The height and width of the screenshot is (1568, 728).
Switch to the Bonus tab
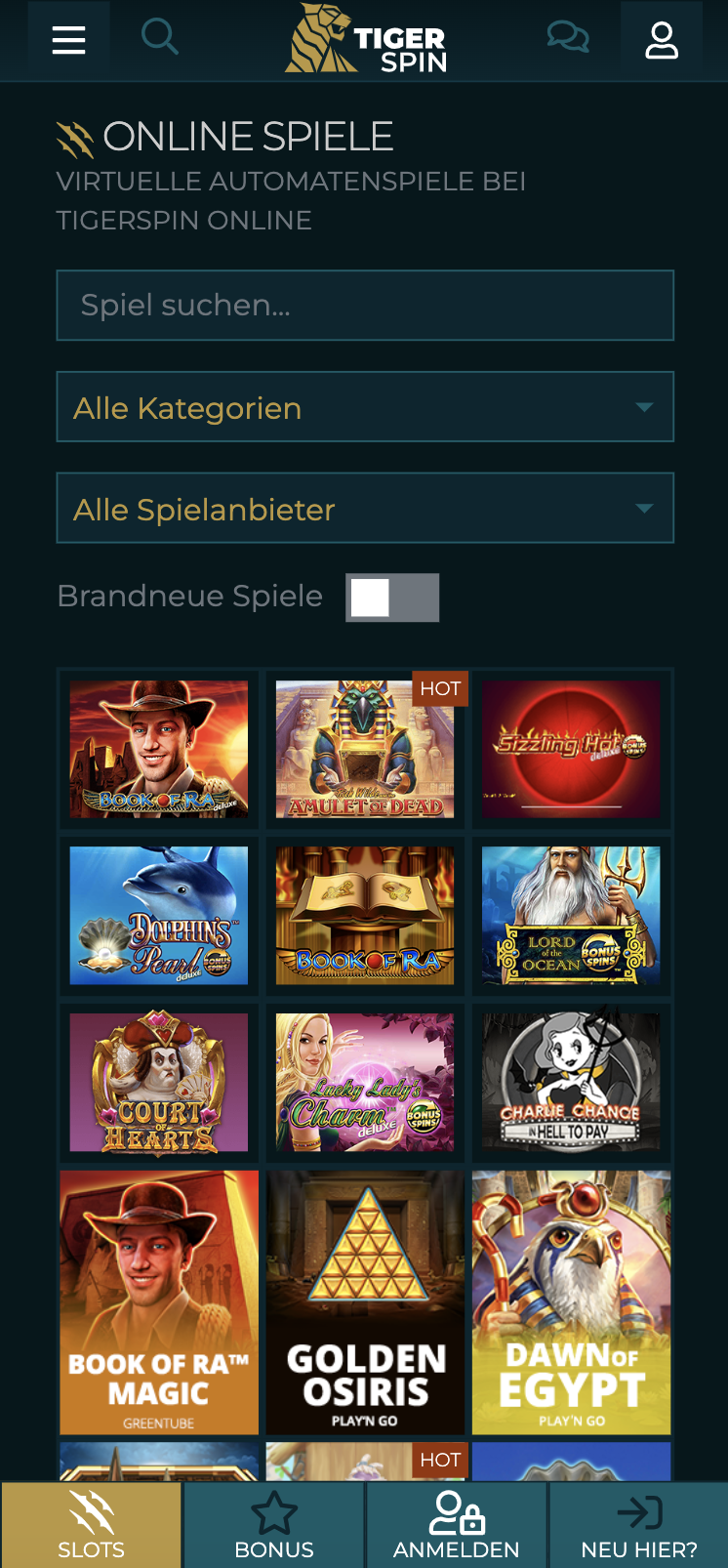[274, 1526]
